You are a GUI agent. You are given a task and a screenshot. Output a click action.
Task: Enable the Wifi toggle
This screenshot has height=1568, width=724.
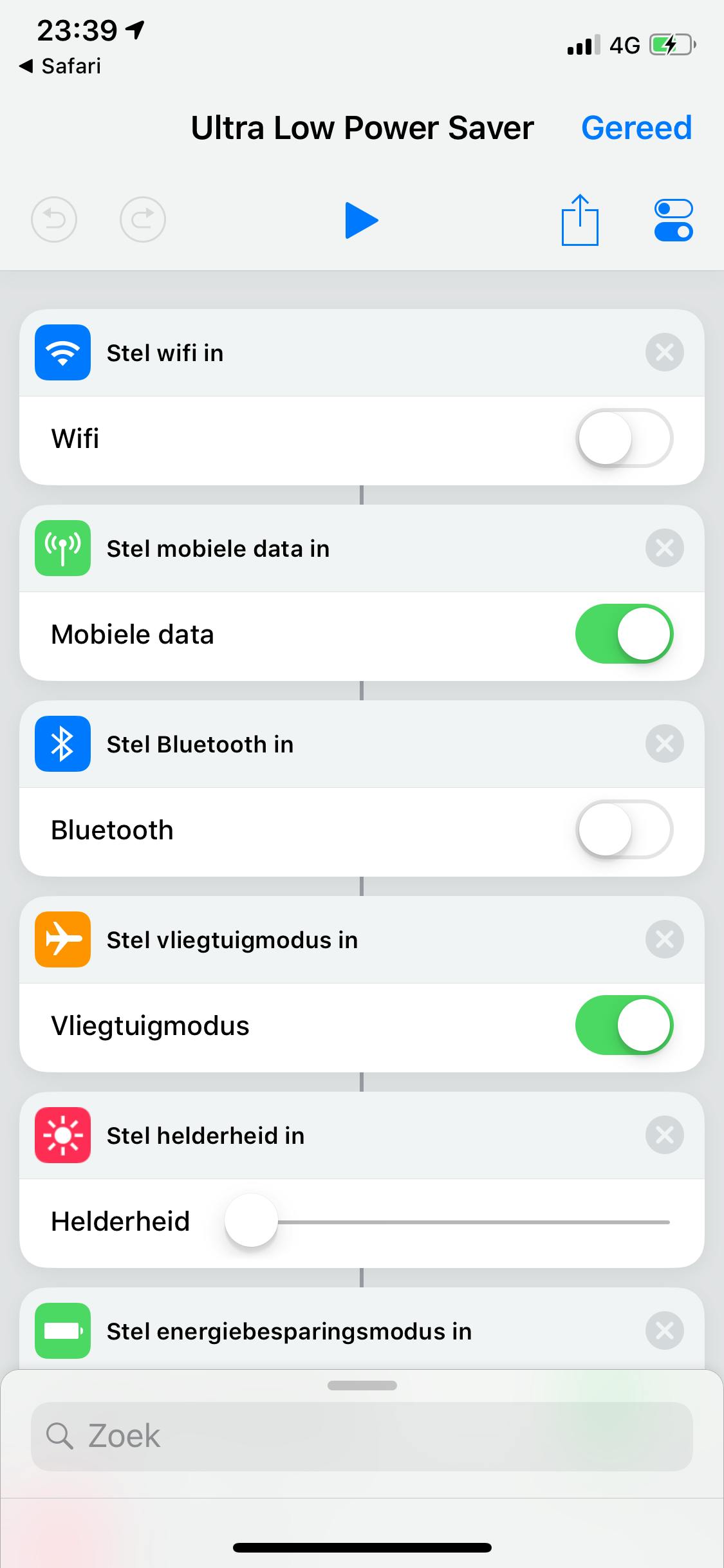coord(624,438)
